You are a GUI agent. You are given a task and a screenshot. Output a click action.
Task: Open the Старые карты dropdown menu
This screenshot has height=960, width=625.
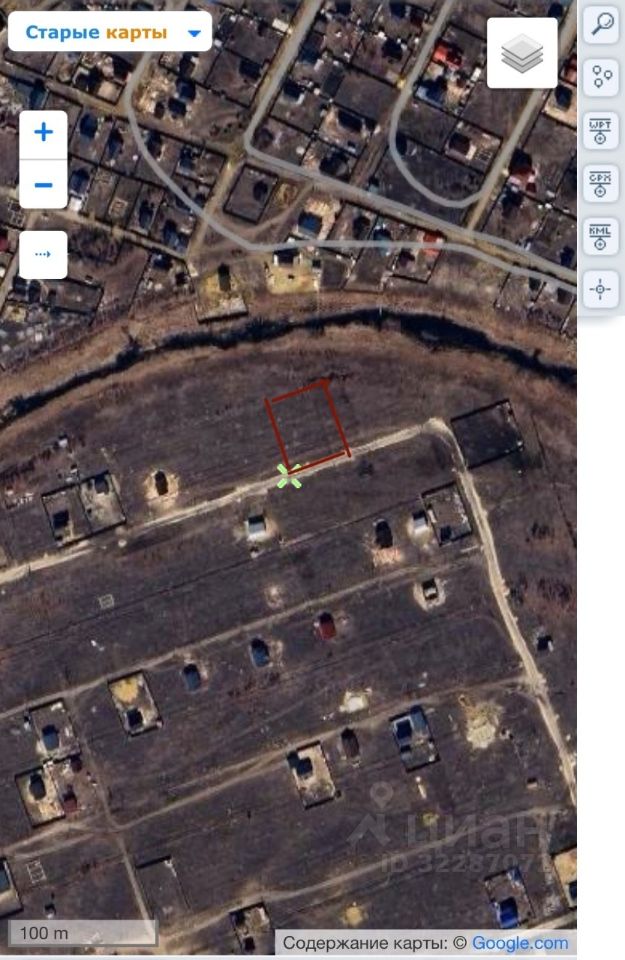[x=110, y=32]
